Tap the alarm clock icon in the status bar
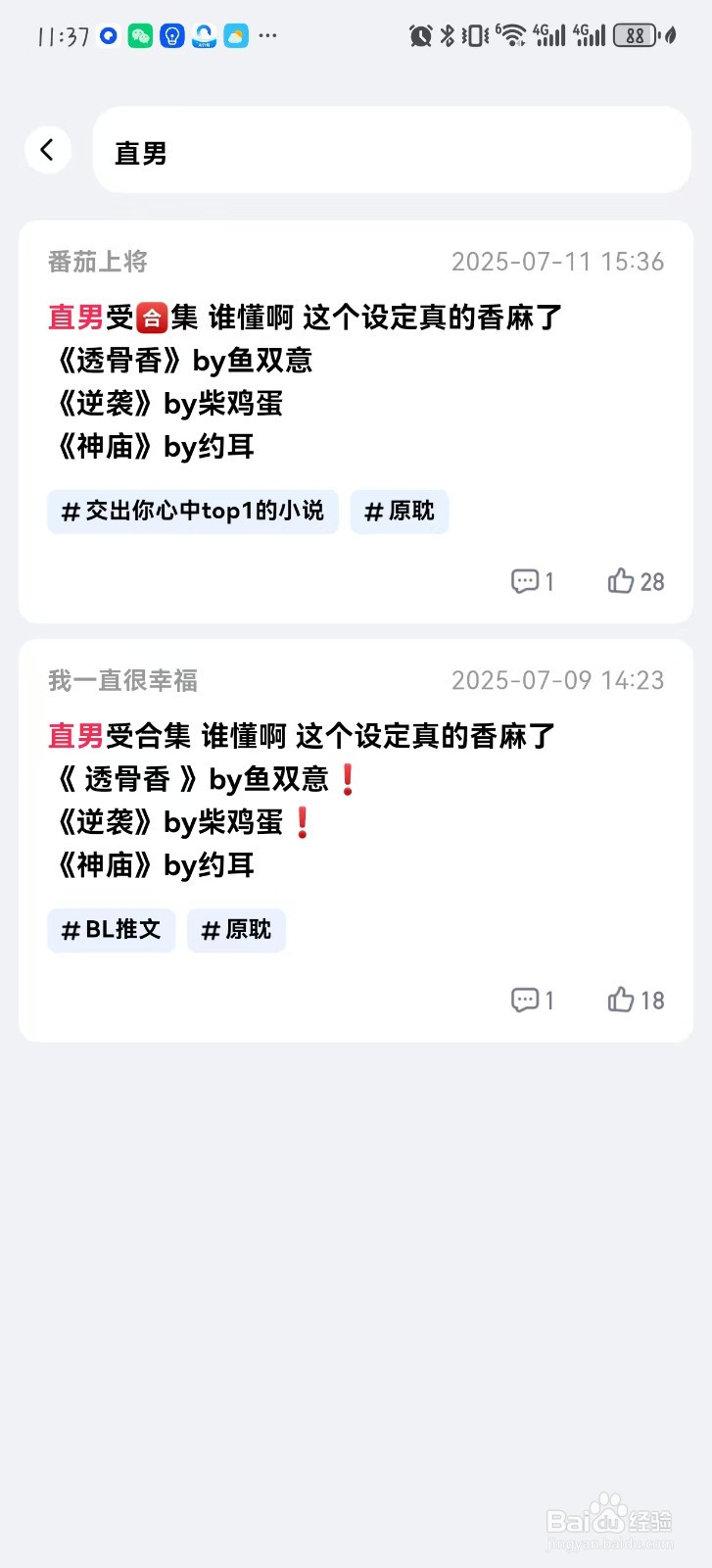This screenshot has height=1568, width=712. coord(419,34)
